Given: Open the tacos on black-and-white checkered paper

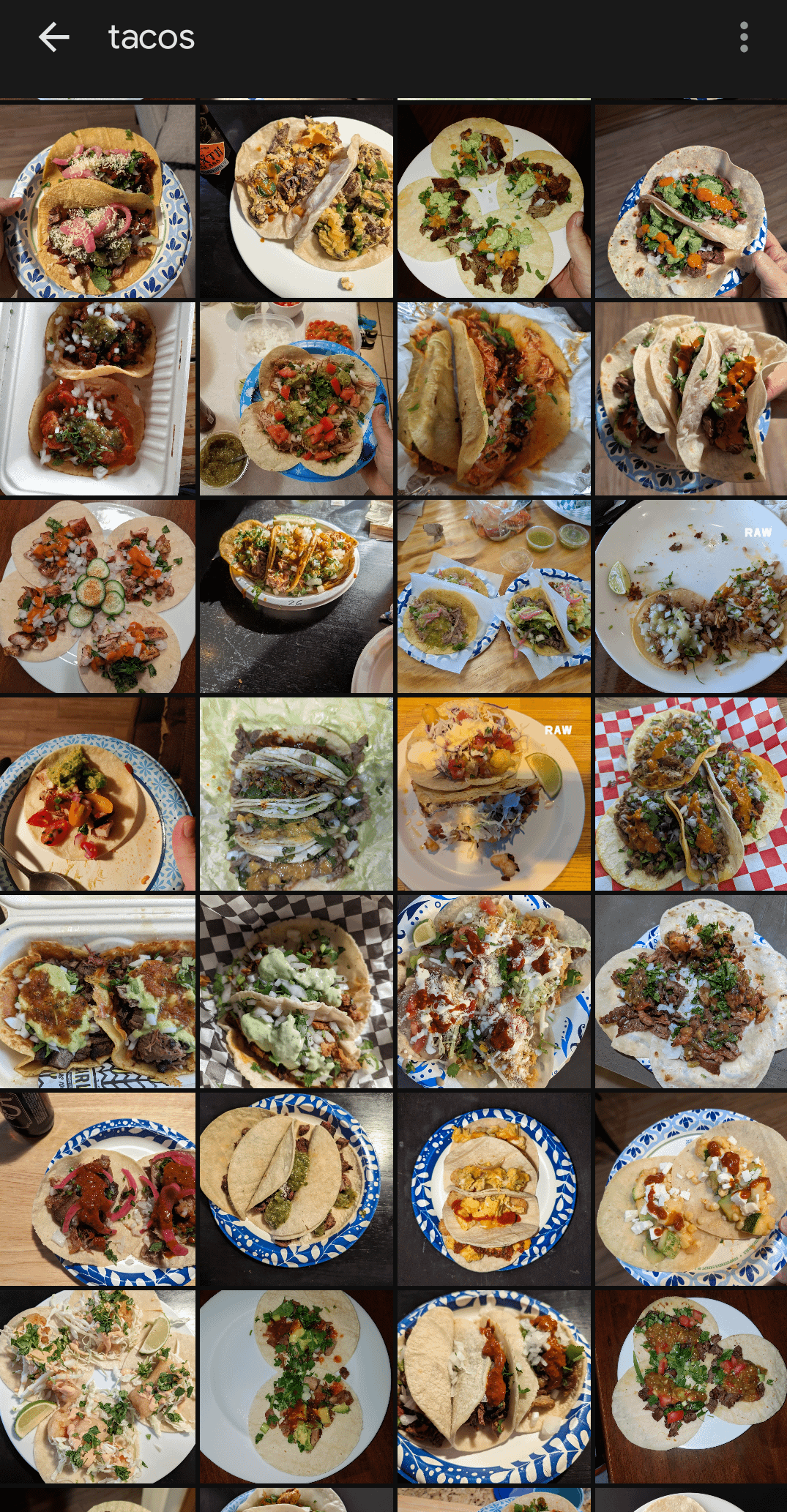Looking at the screenshot, I should [x=296, y=992].
